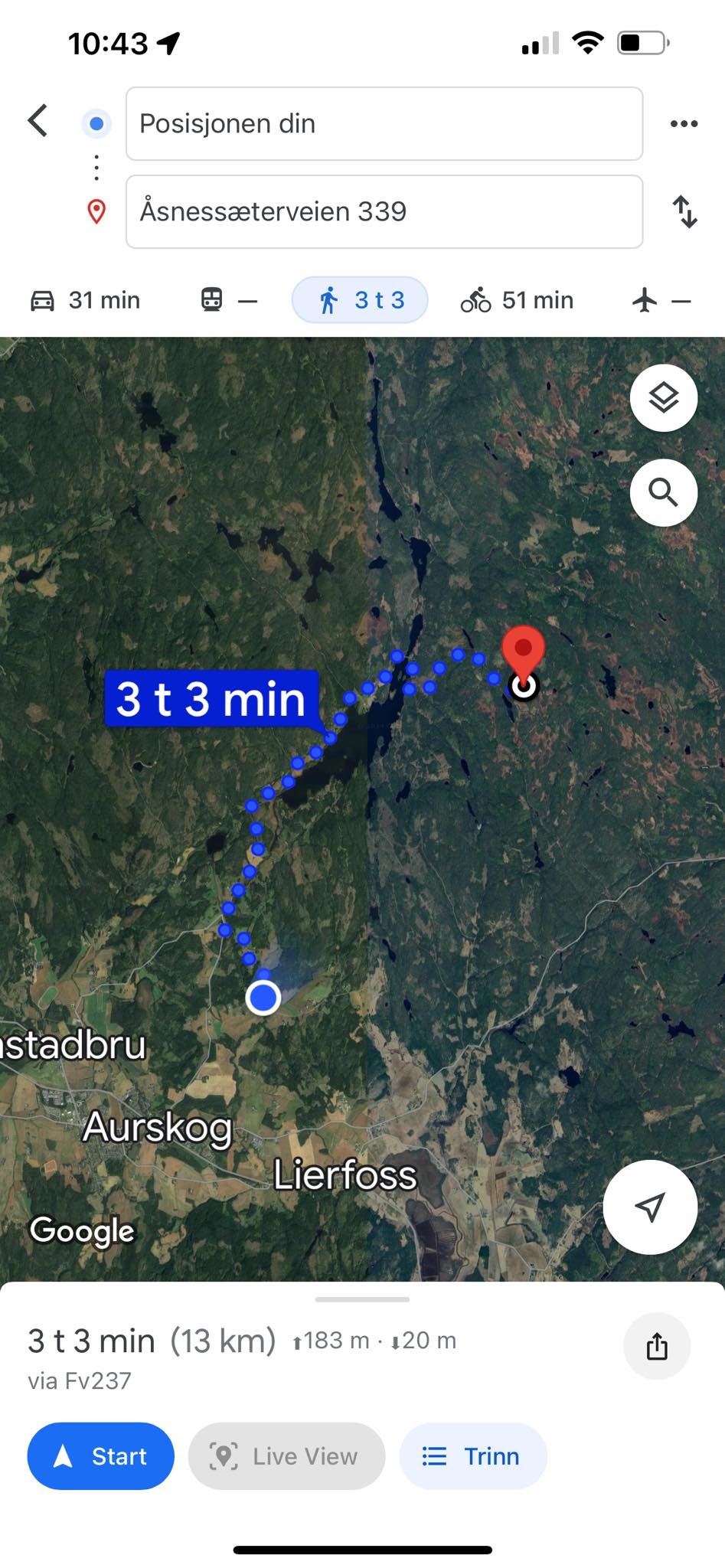
Task: Change destination Åsnessæterveien 339
Action: click(x=384, y=212)
